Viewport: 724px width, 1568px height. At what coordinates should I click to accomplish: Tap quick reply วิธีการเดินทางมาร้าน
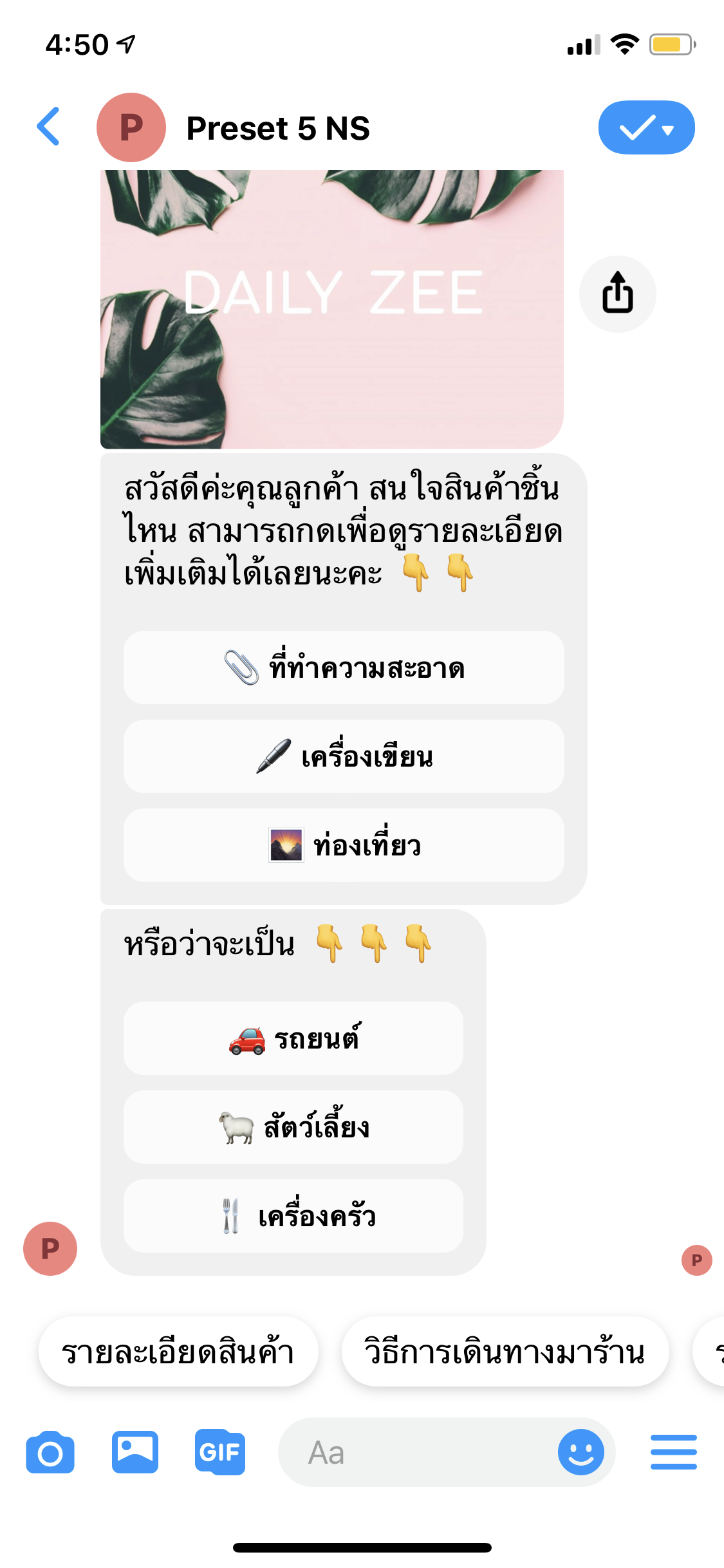click(x=505, y=1352)
